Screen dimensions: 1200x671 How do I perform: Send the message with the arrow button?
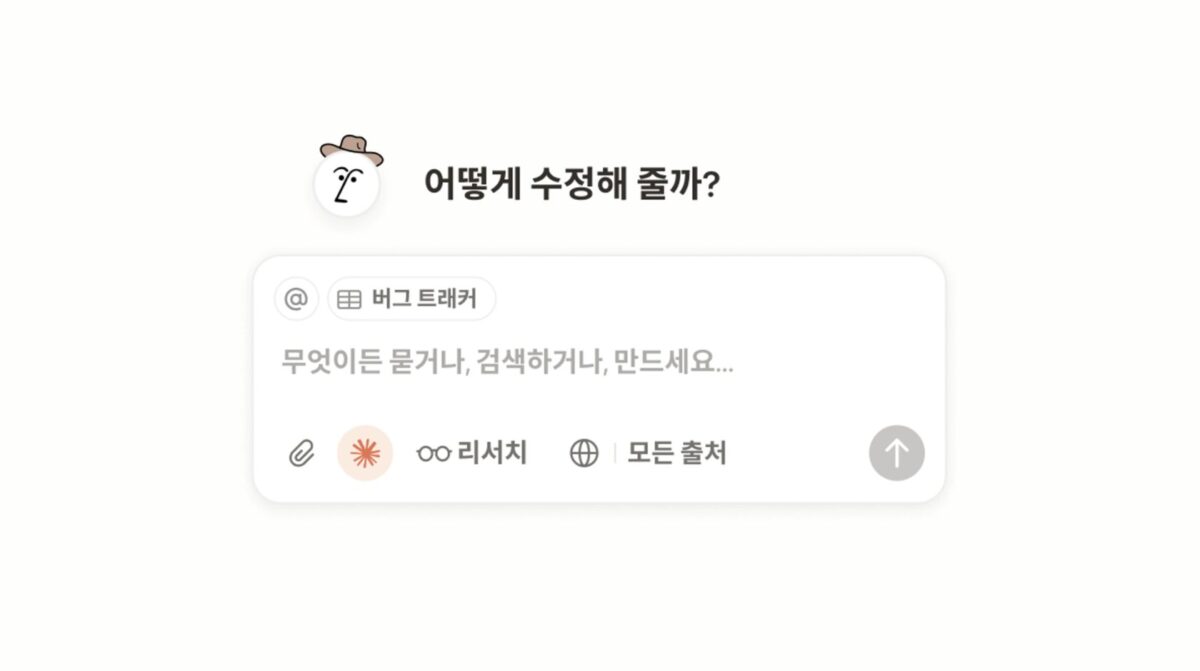point(896,453)
